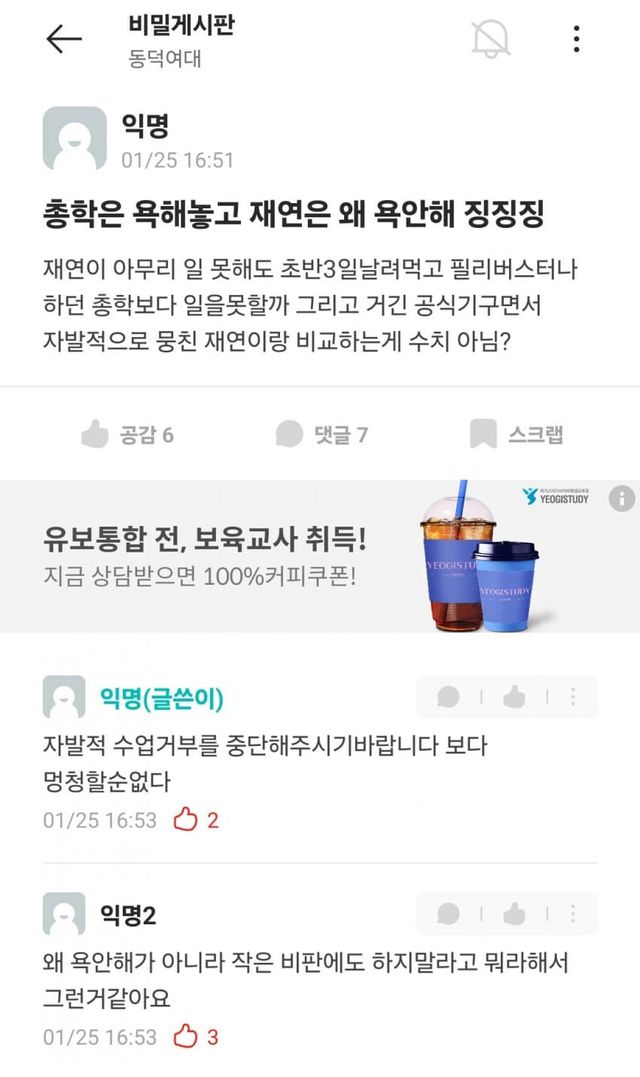Go back from the 비밀게시판 post
Viewport: 640px width, 1077px height.
(x=63, y=40)
